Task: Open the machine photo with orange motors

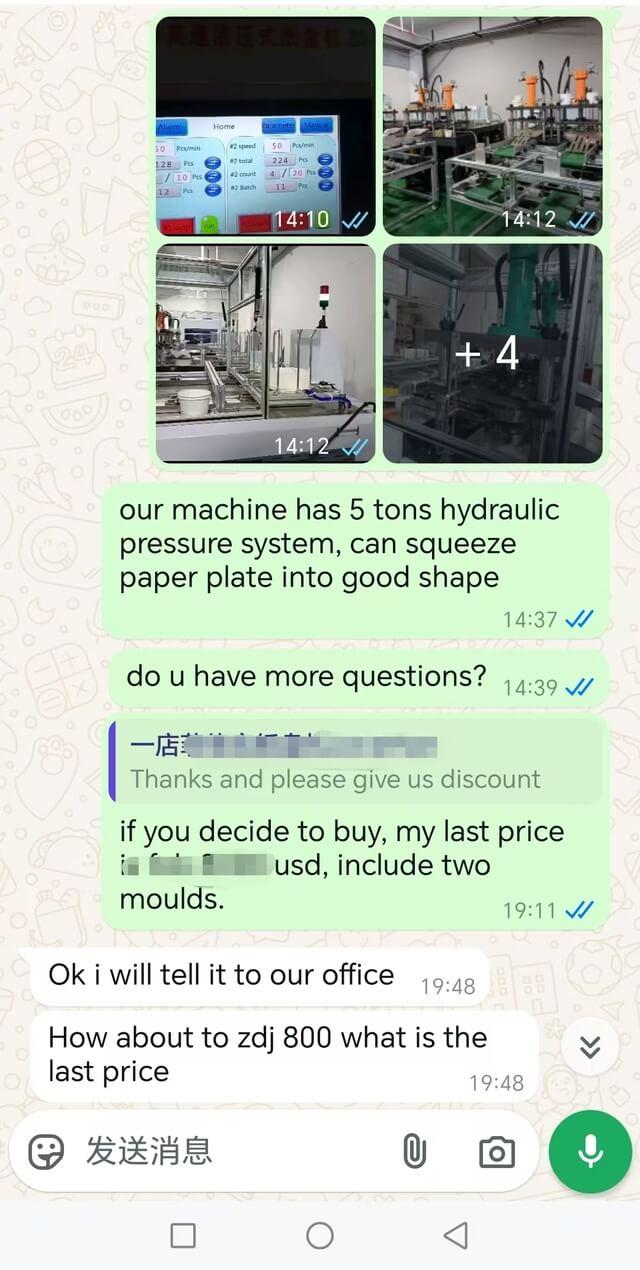Action: (492, 126)
